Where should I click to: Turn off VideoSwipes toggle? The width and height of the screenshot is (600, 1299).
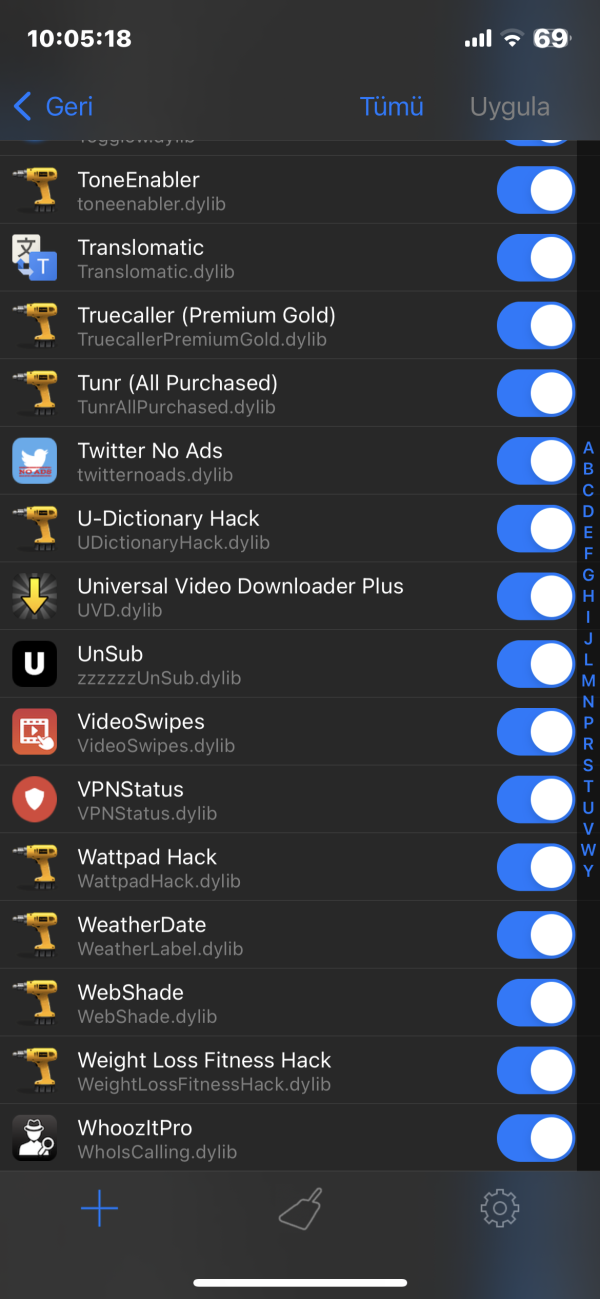click(535, 732)
